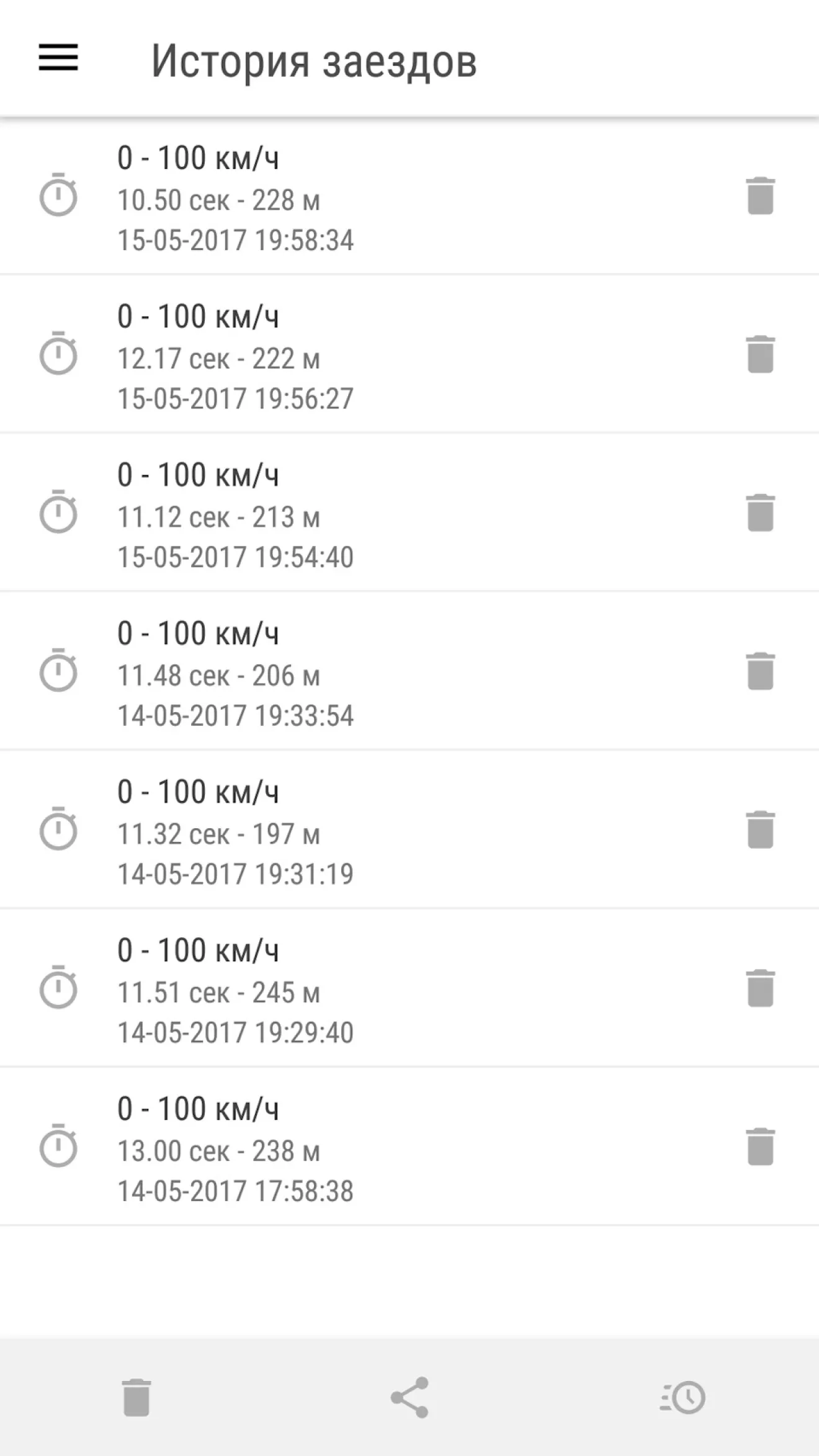The image size is (819, 1456).
Task: Remove the 11.12 сек run entry
Action: tap(760, 513)
